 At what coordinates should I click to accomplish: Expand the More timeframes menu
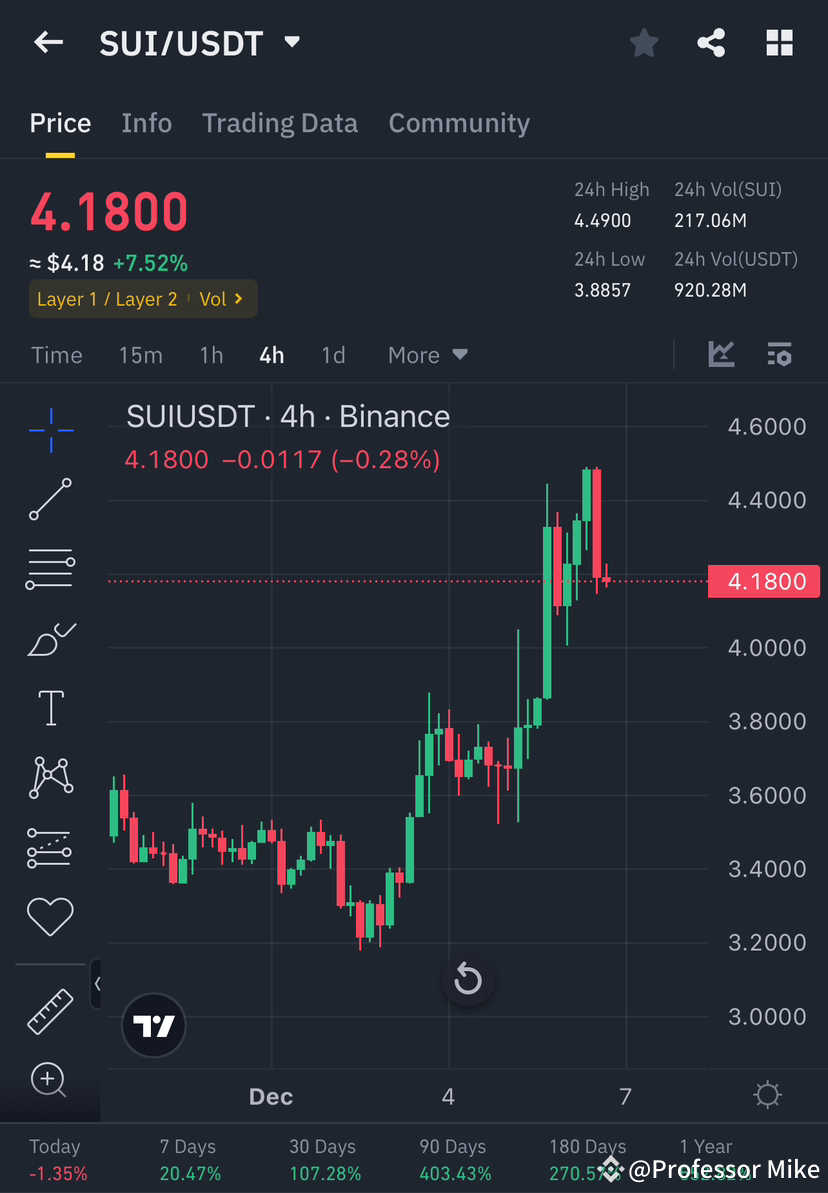click(x=427, y=354)
